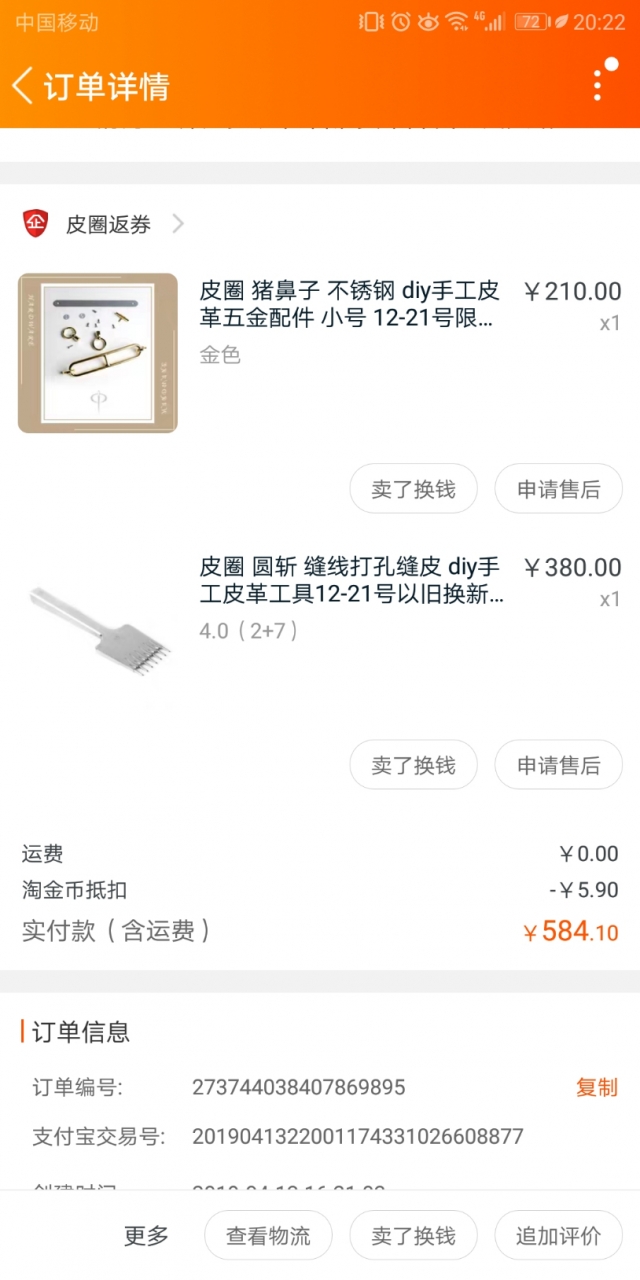Image resolution: width=640 pixels, height=1280 pixels.
Task: Open the 圆斩 缝线打孔 product
Action: [x=350, y=581]
